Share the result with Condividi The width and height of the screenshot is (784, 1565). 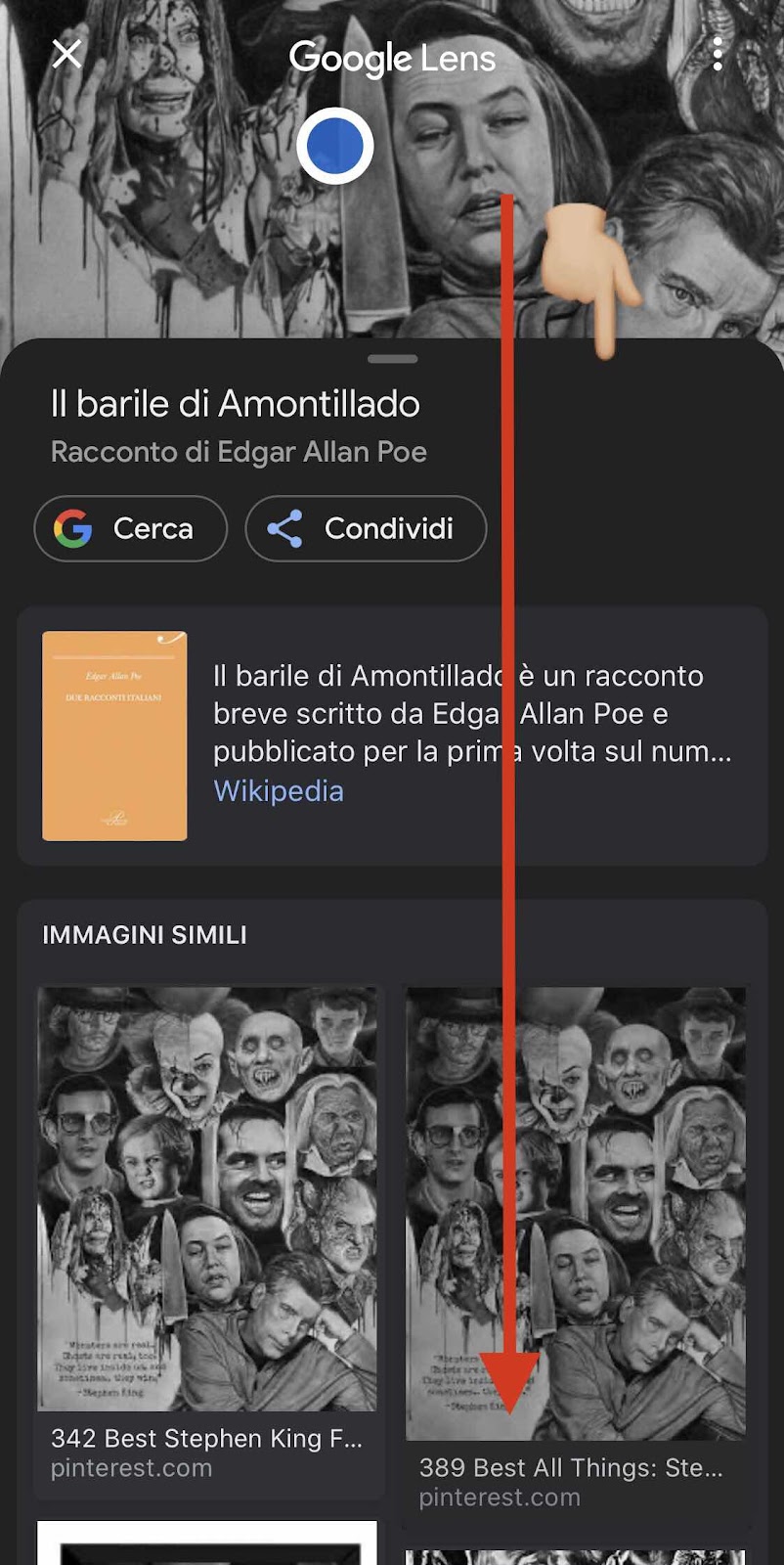(366, 529)
